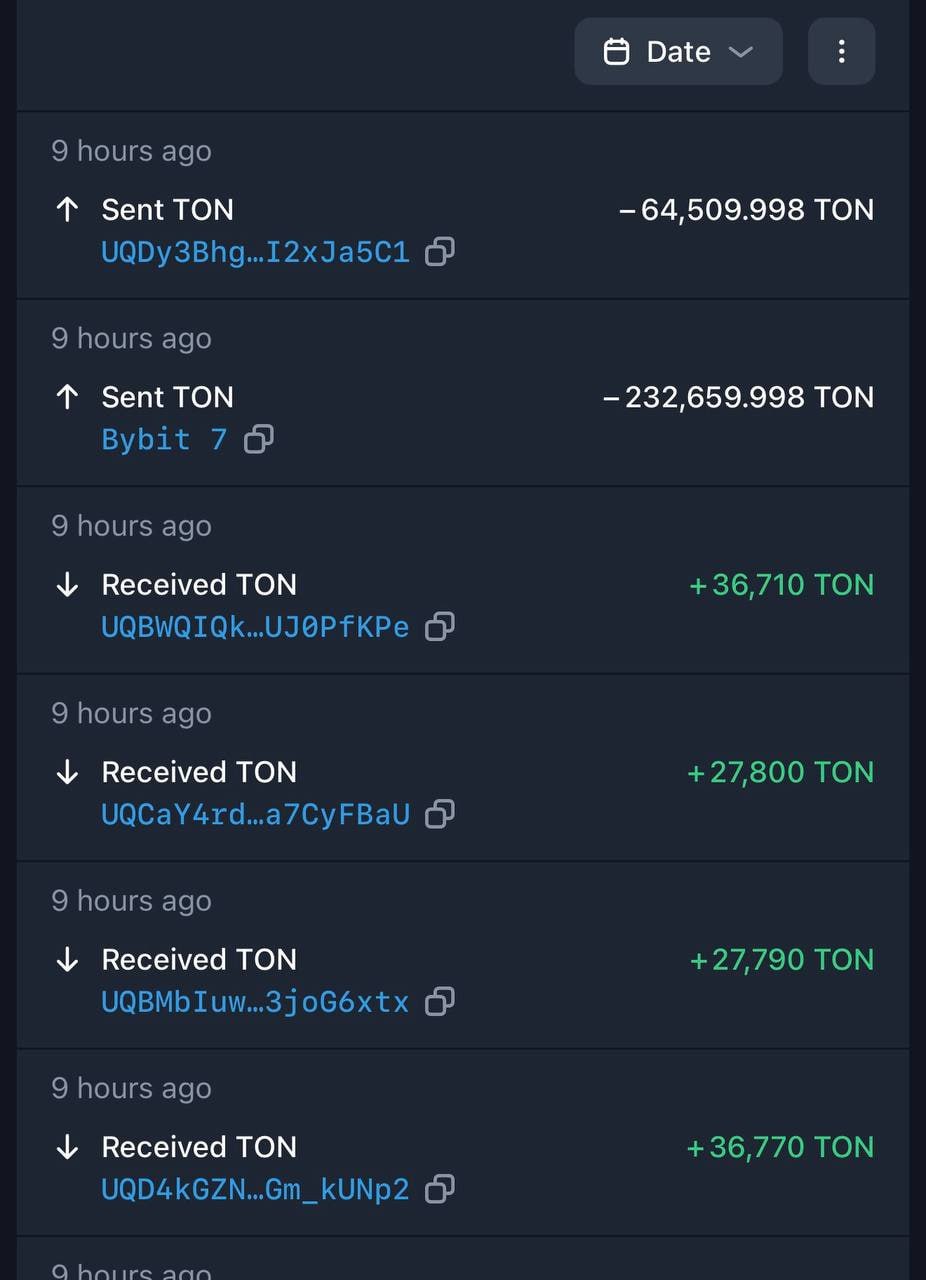926x1280 pixels.
Task: Open the Bybit 7 address link
Action: [x=164, y=439]
